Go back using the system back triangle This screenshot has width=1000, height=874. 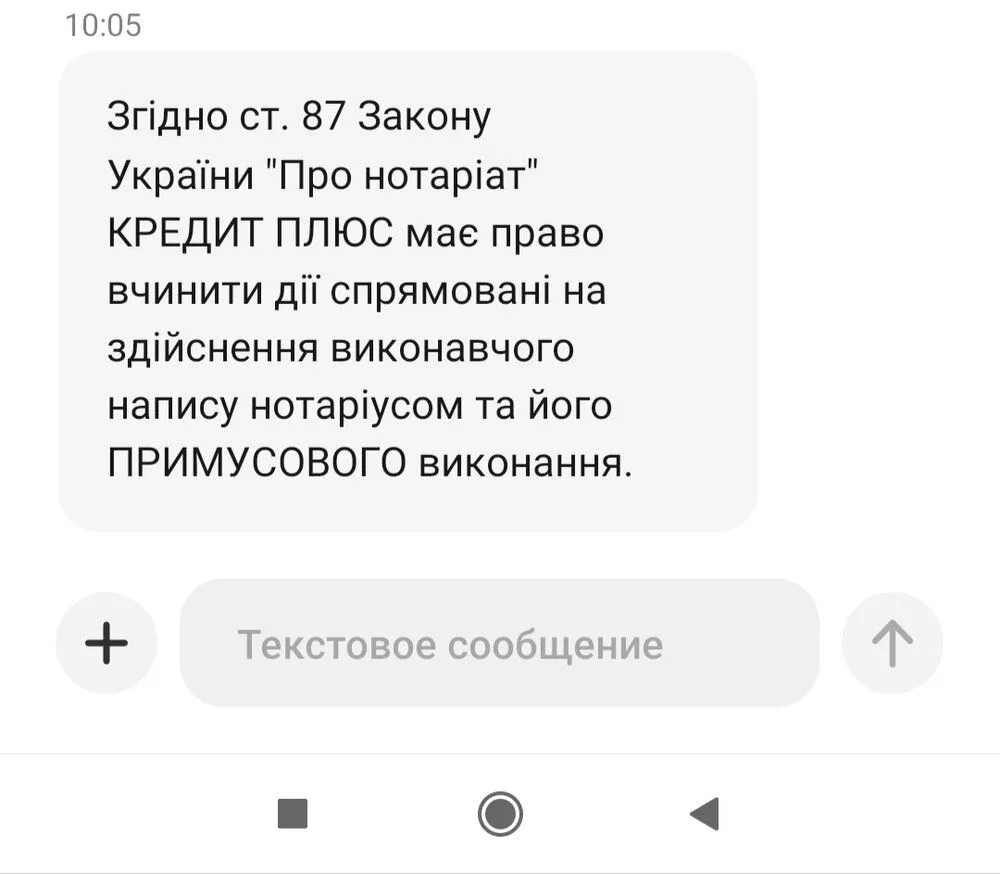click(x=705, y=814)
